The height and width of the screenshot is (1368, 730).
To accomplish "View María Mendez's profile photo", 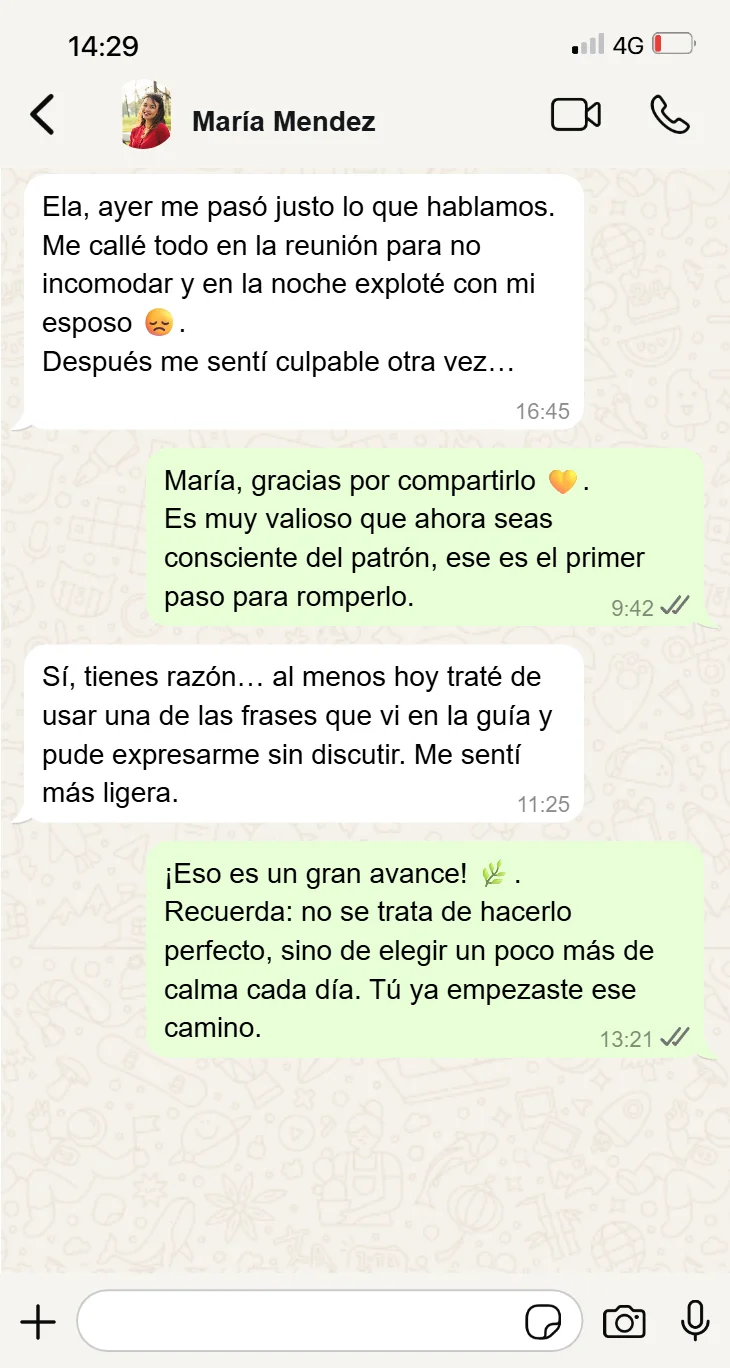I will (x=147, y=115).
